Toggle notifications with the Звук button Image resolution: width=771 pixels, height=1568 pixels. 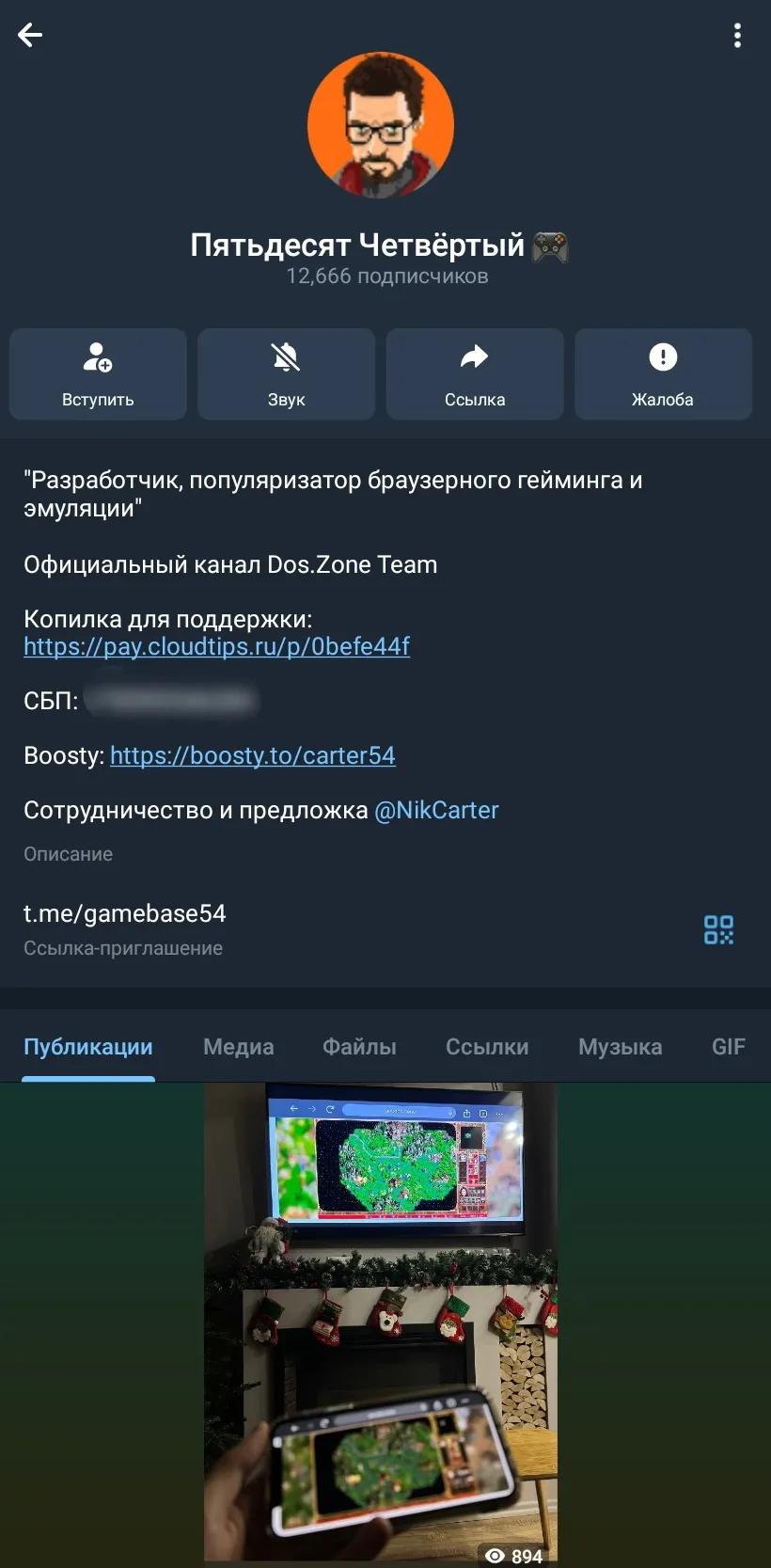(x=286, y=373)
